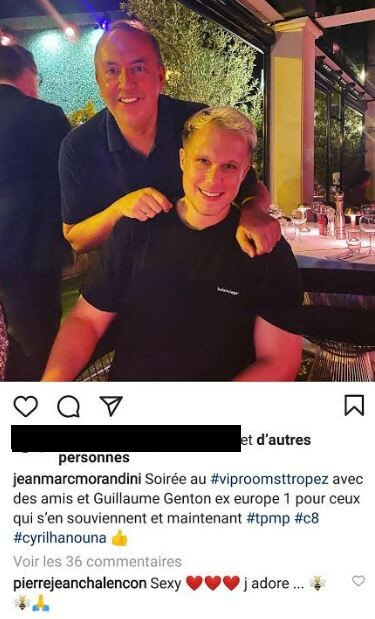Open the #tpmp hashtag

coord(268,518)
